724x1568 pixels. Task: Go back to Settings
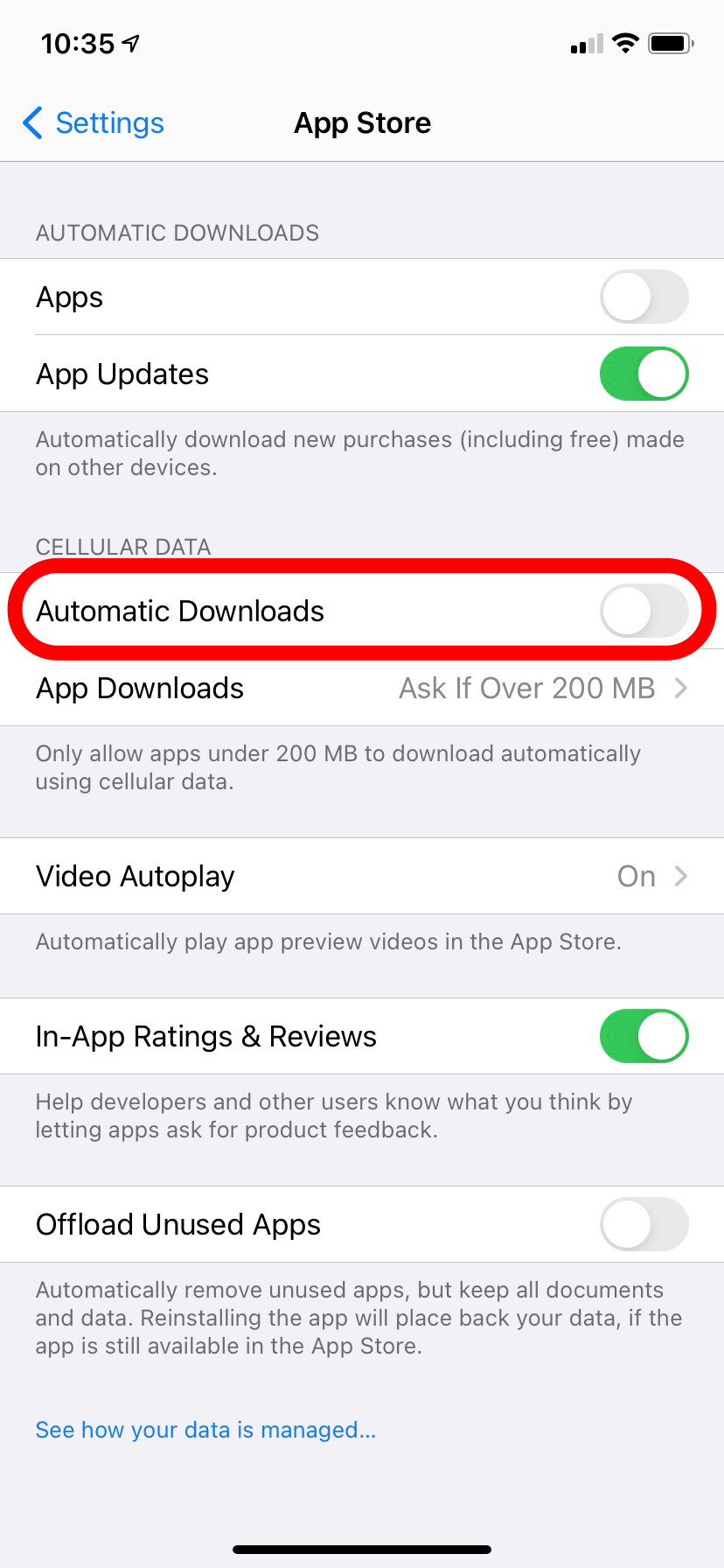click(x=94, y=123)
